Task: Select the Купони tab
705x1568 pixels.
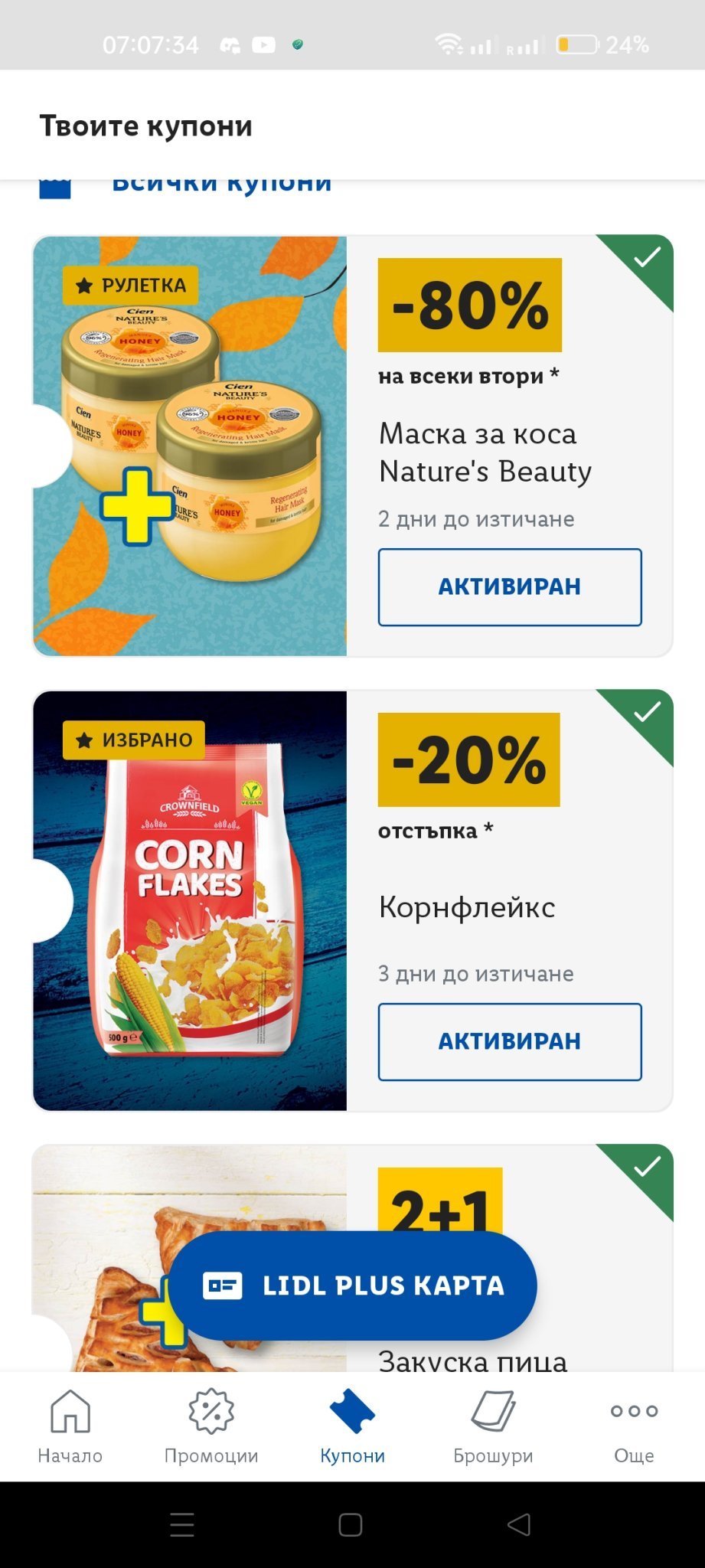Action: [352, 1426]
